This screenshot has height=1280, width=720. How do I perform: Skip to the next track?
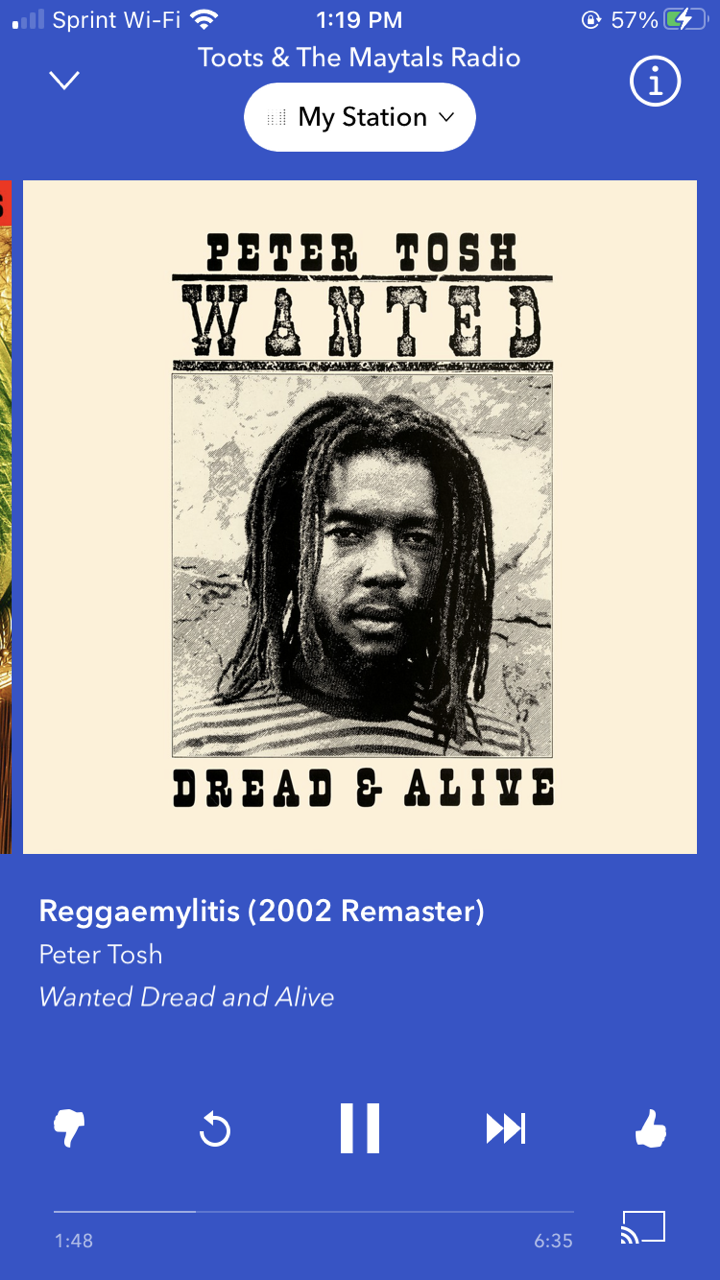tap(505, 1130)
